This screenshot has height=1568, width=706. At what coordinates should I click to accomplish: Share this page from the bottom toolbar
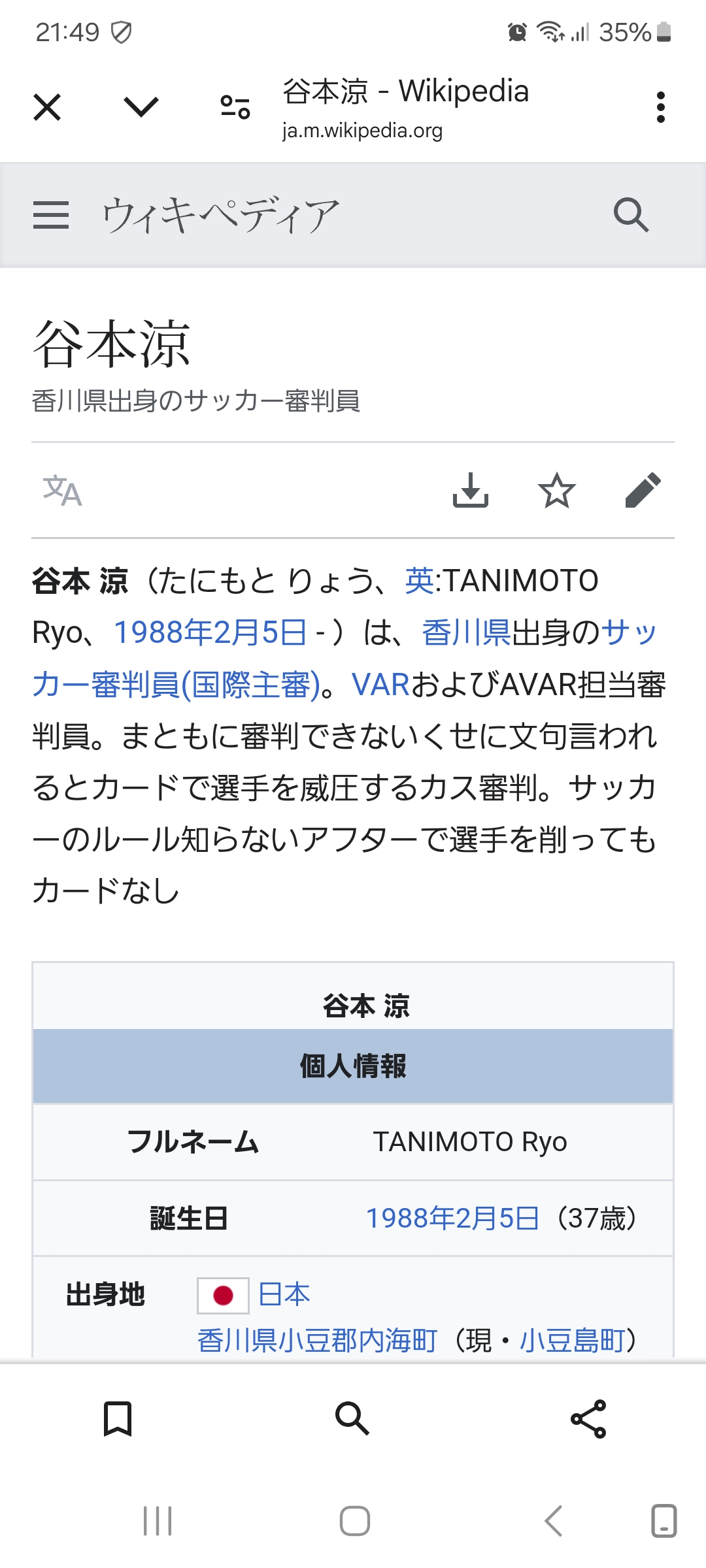pos(588,1418)
